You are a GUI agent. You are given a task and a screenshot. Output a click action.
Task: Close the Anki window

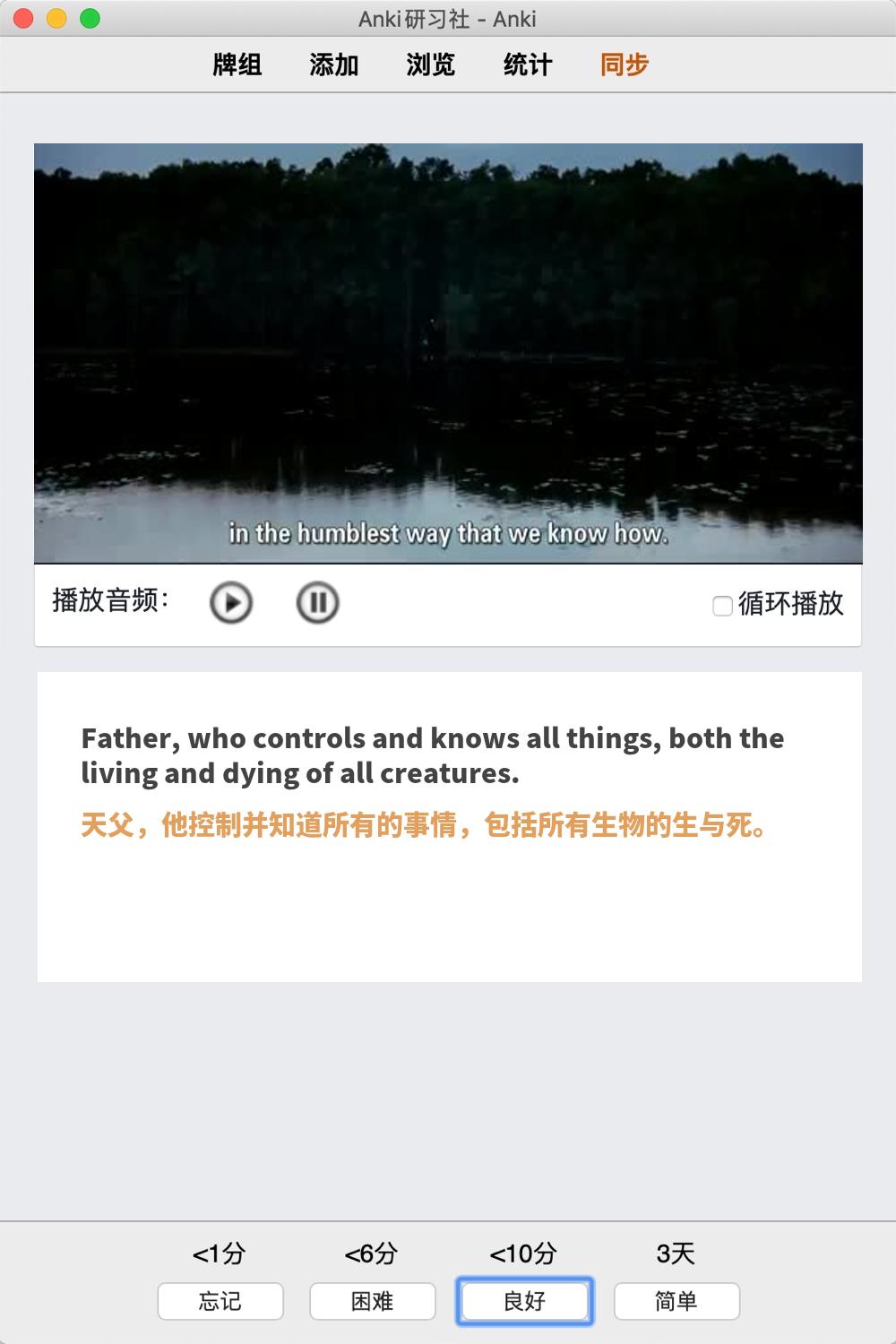[x=24, y=19]
